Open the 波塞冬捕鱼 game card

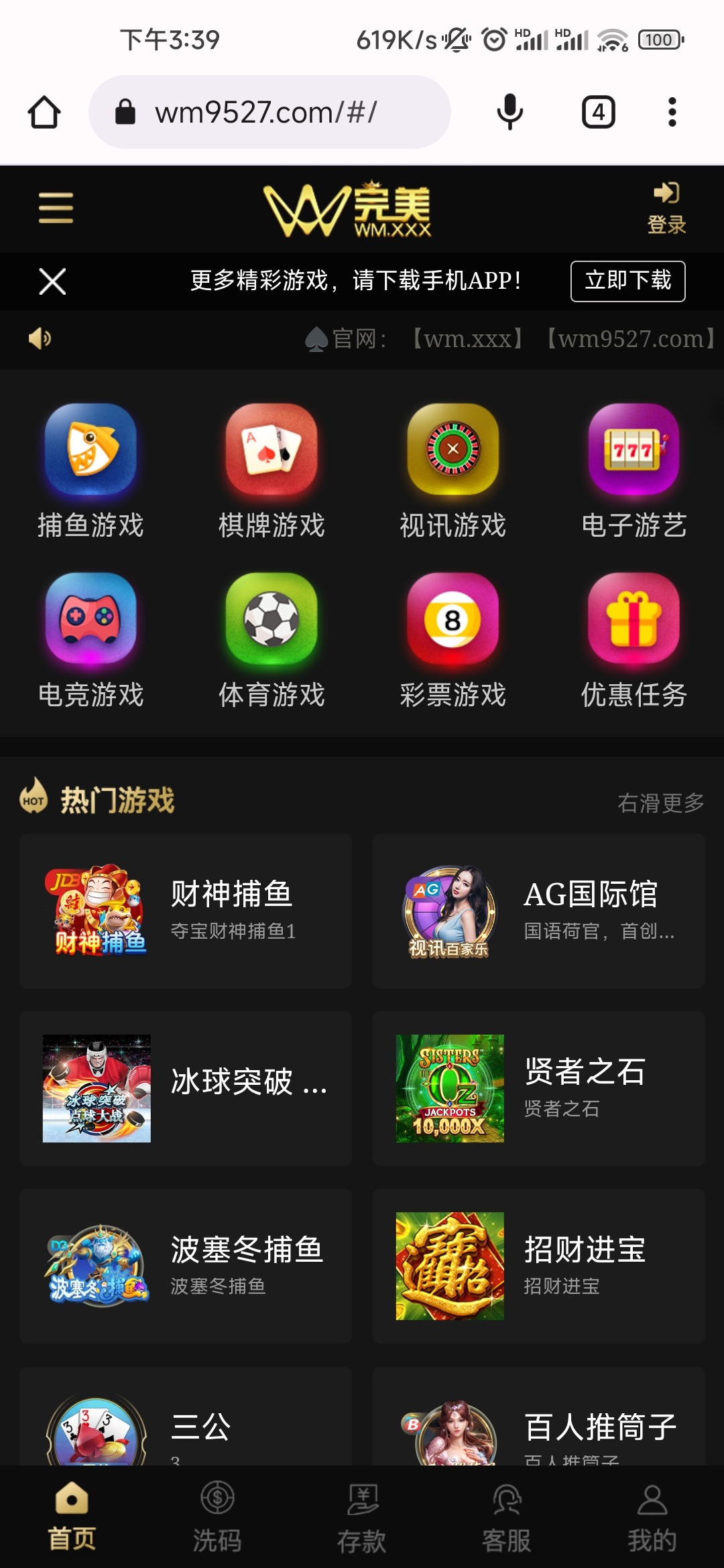coord(186,1266)
